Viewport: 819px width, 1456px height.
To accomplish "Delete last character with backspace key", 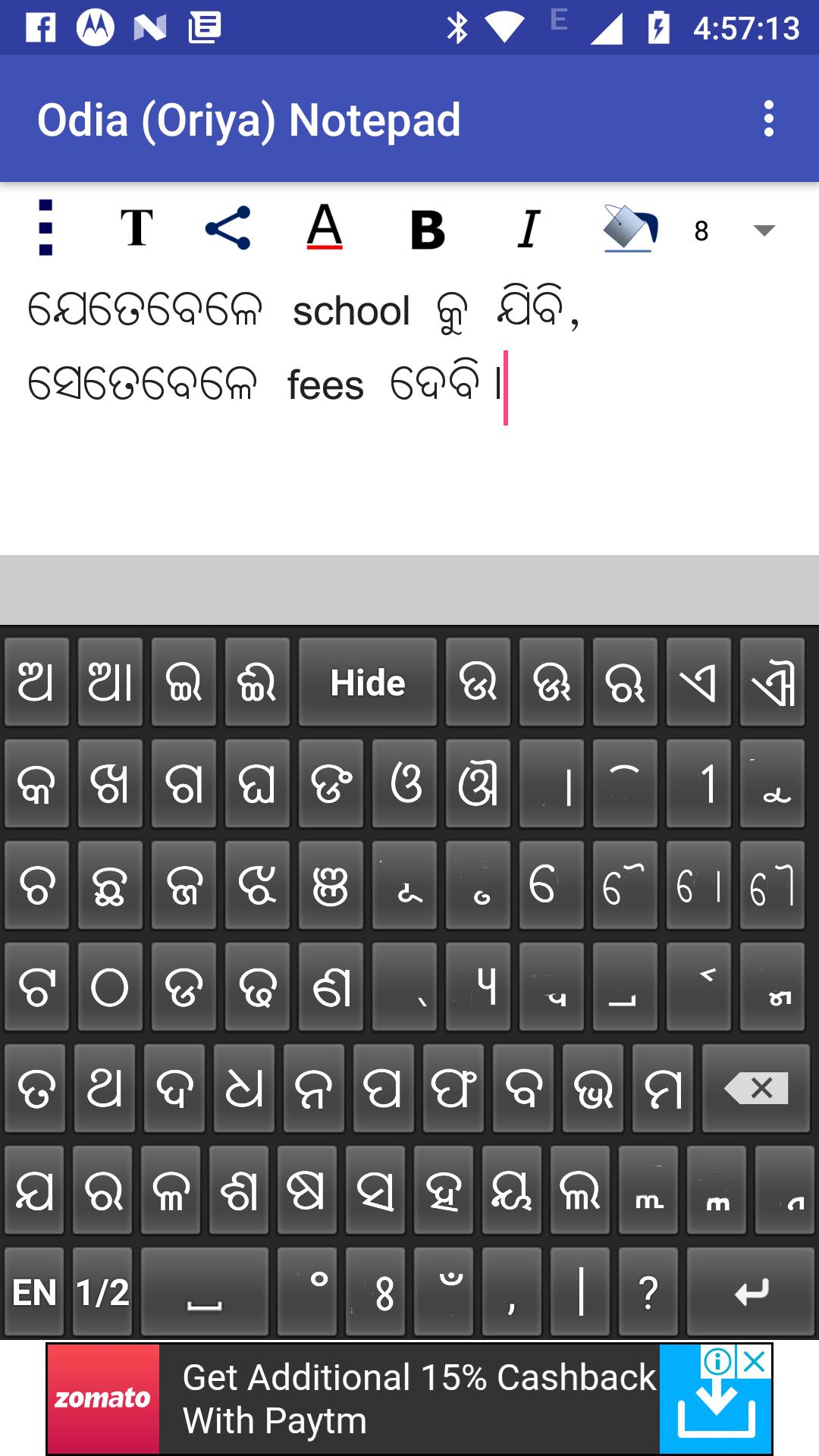I will [x=756, y=1088].
